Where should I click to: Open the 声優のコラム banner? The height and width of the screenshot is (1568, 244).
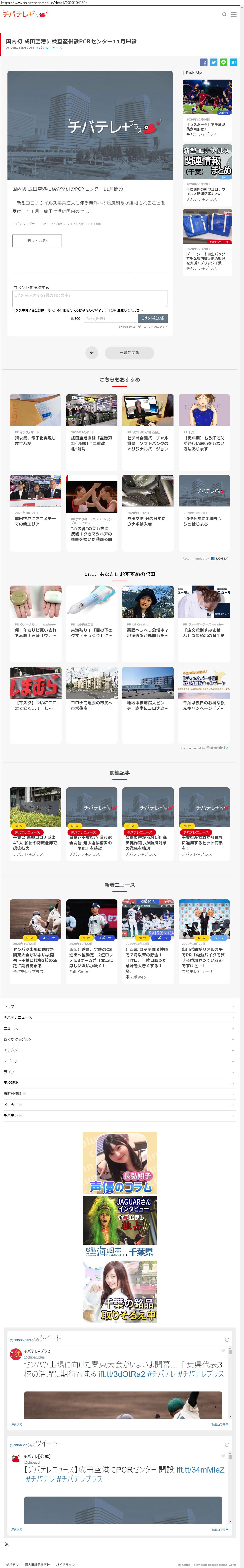[x=120, y=1163]
